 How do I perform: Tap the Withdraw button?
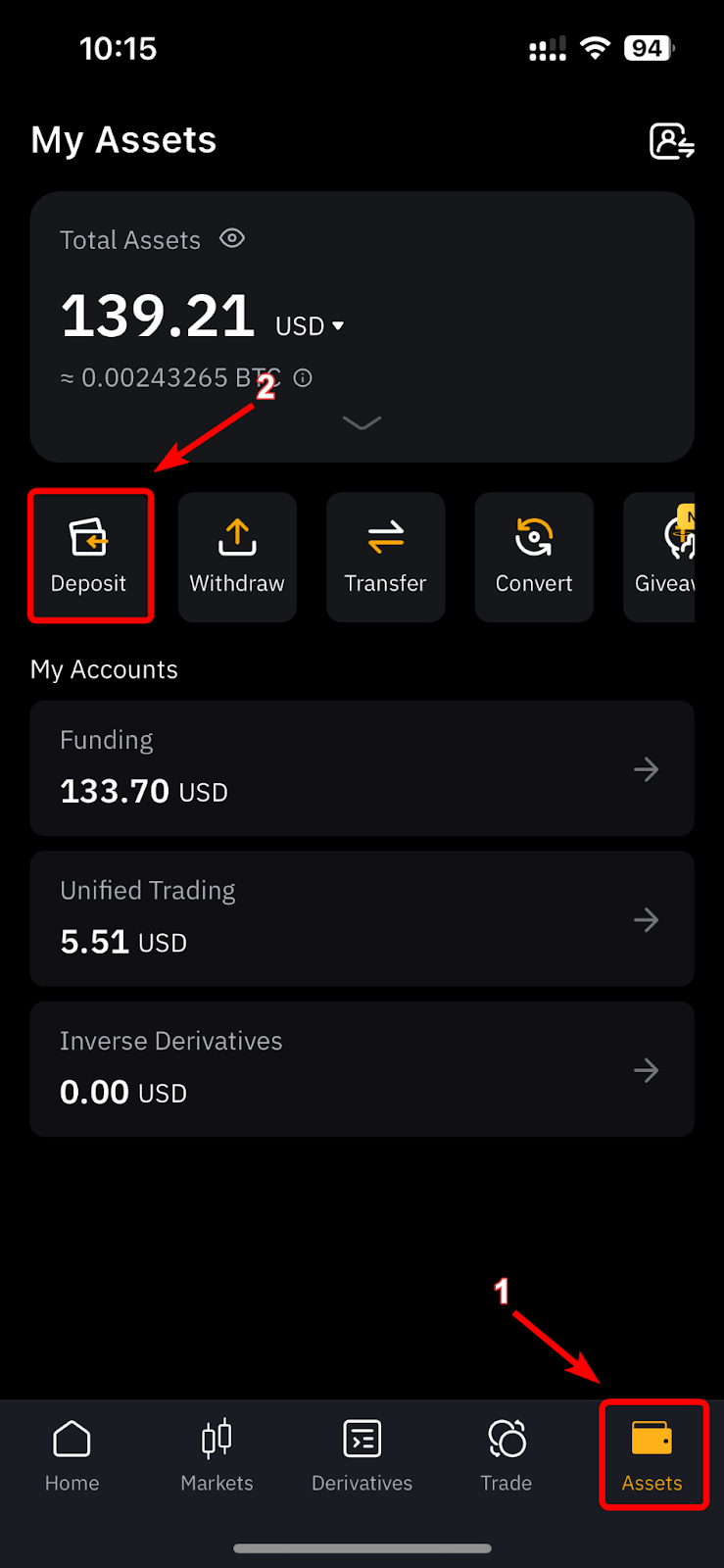point(237,557)
